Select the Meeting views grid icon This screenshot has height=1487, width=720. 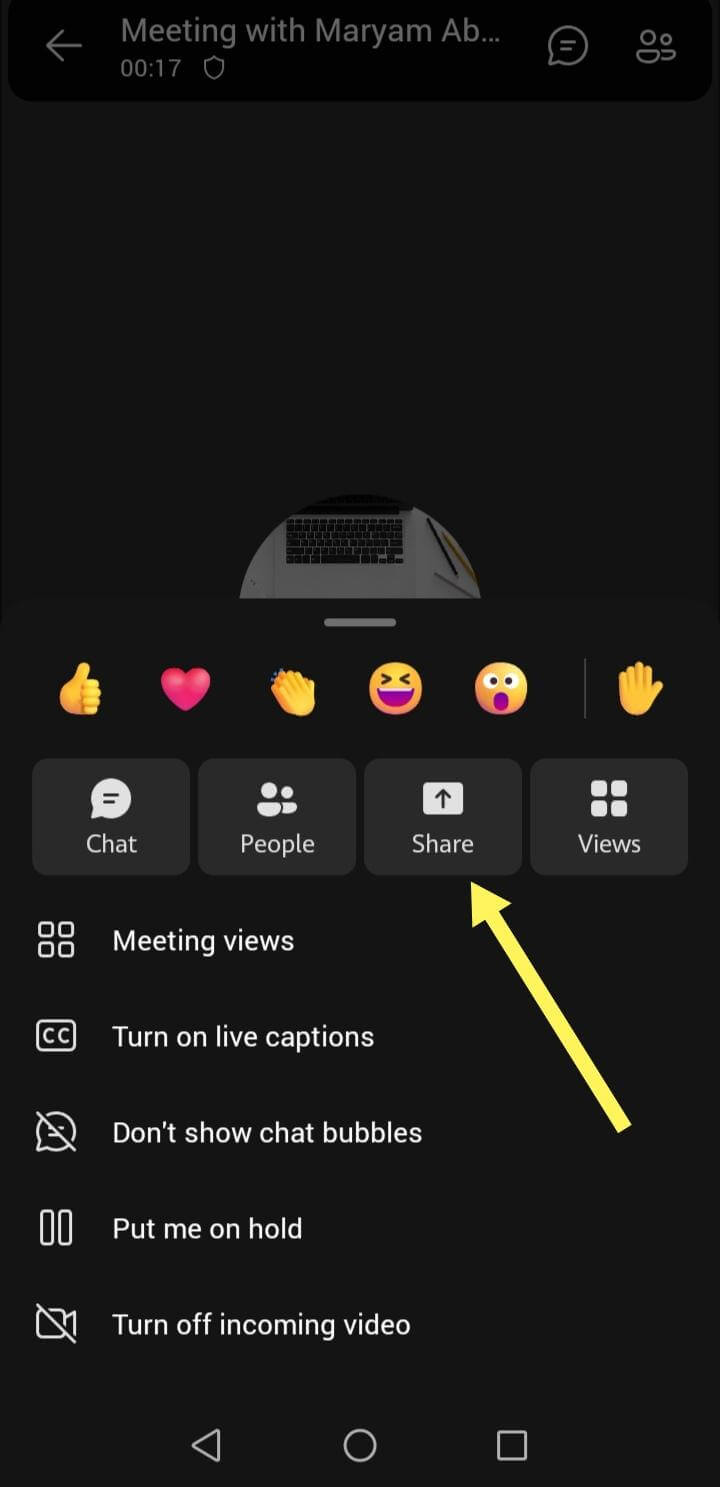(x=56, y=939)
